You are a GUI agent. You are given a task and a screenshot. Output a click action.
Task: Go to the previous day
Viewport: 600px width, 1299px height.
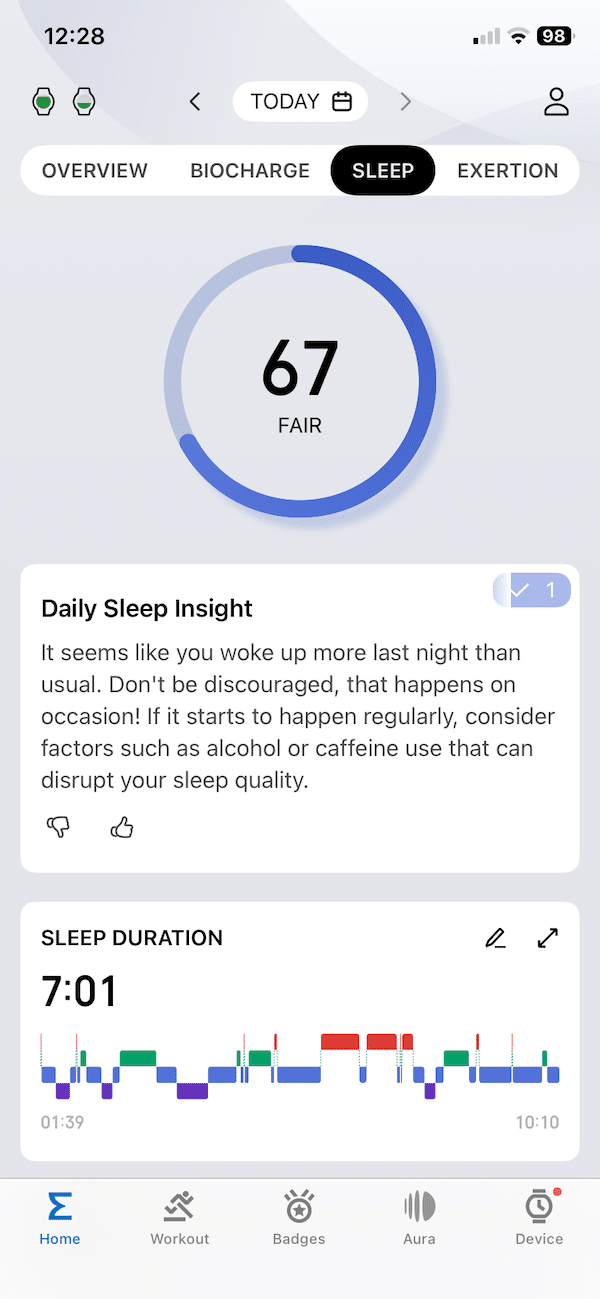[195, 101]
